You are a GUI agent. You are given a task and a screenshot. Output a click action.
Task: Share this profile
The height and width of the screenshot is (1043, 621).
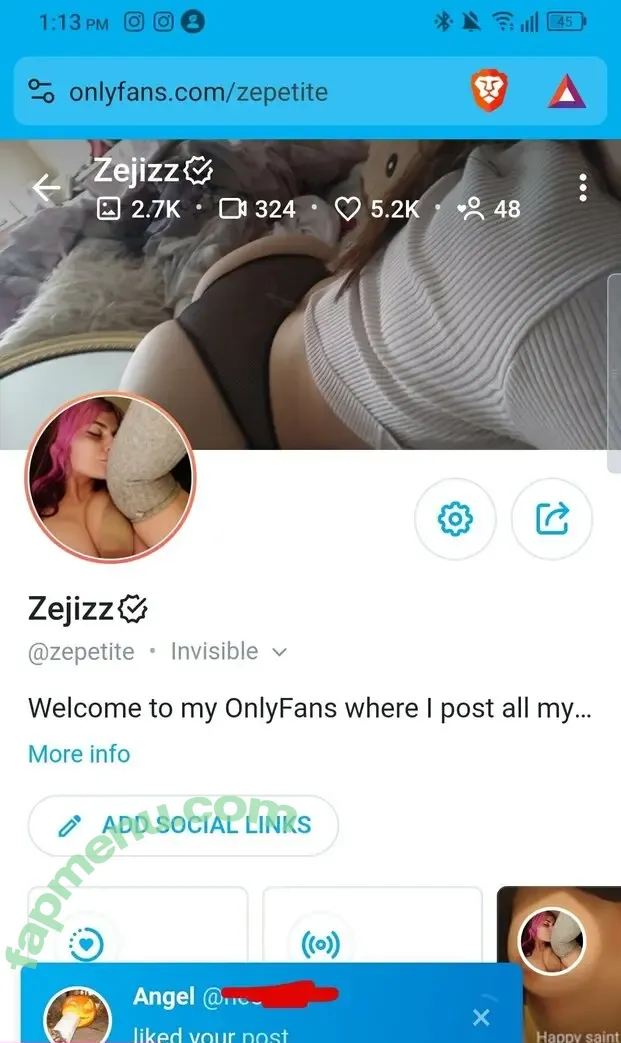coord(552,519)
